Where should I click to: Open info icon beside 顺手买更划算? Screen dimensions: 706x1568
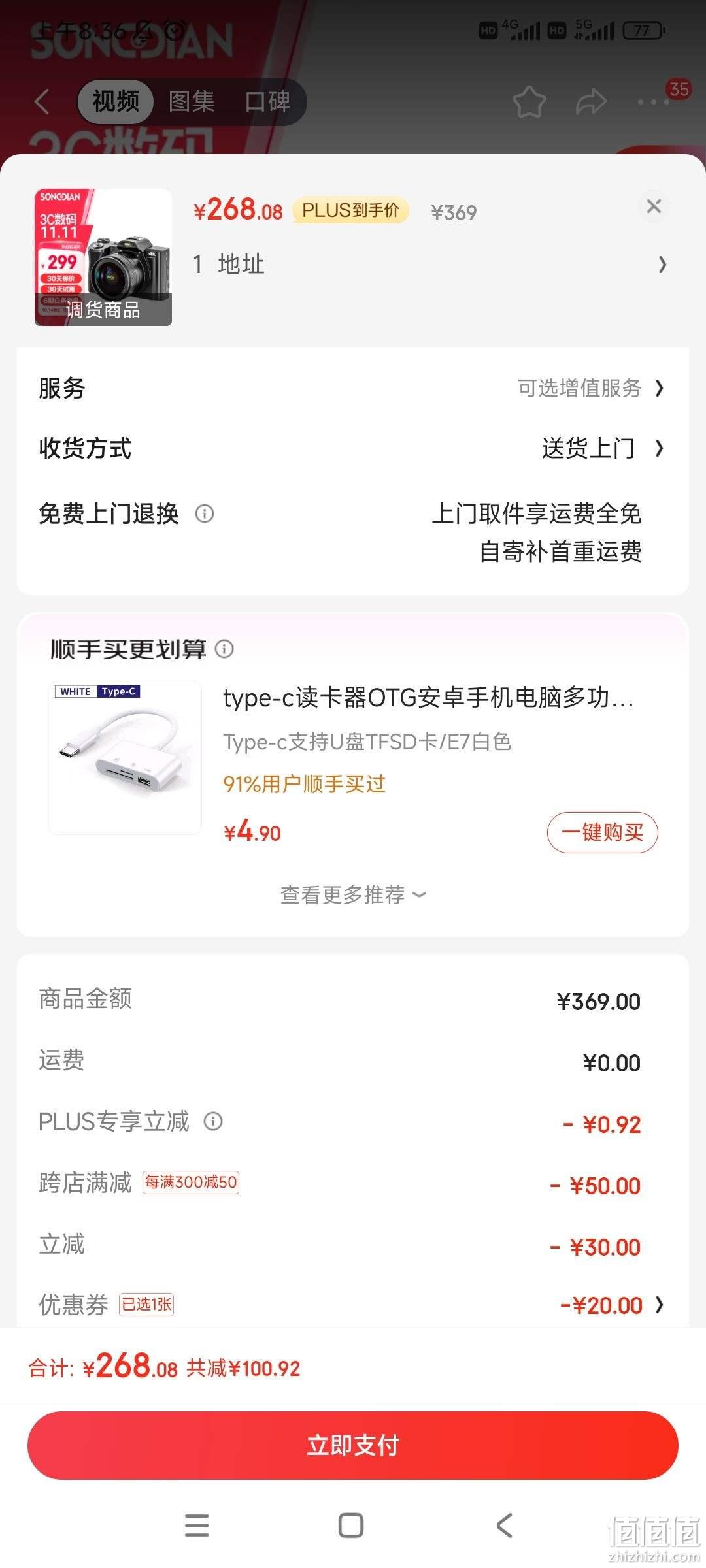pos(224,649)
